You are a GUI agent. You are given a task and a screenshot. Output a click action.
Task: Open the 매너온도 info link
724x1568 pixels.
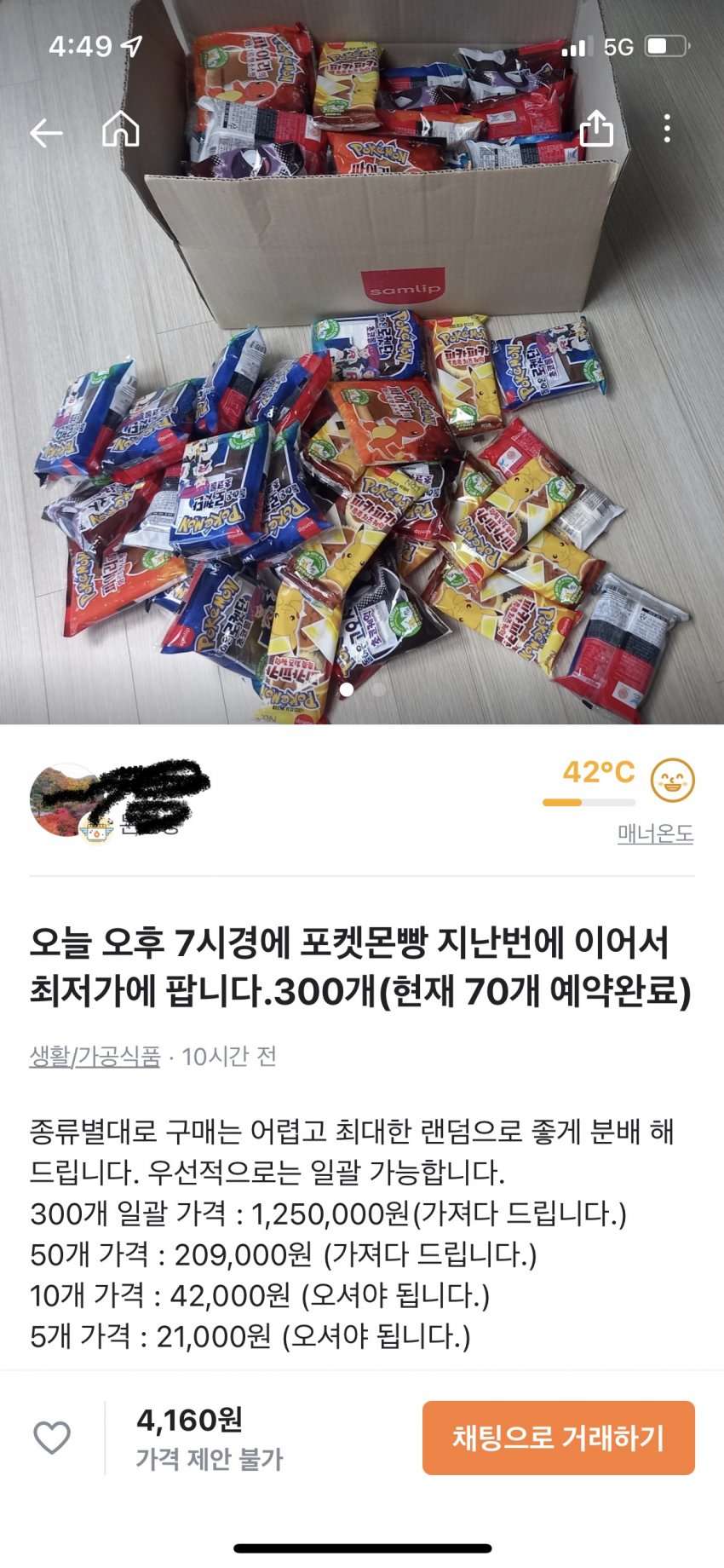tap(655, 833)
